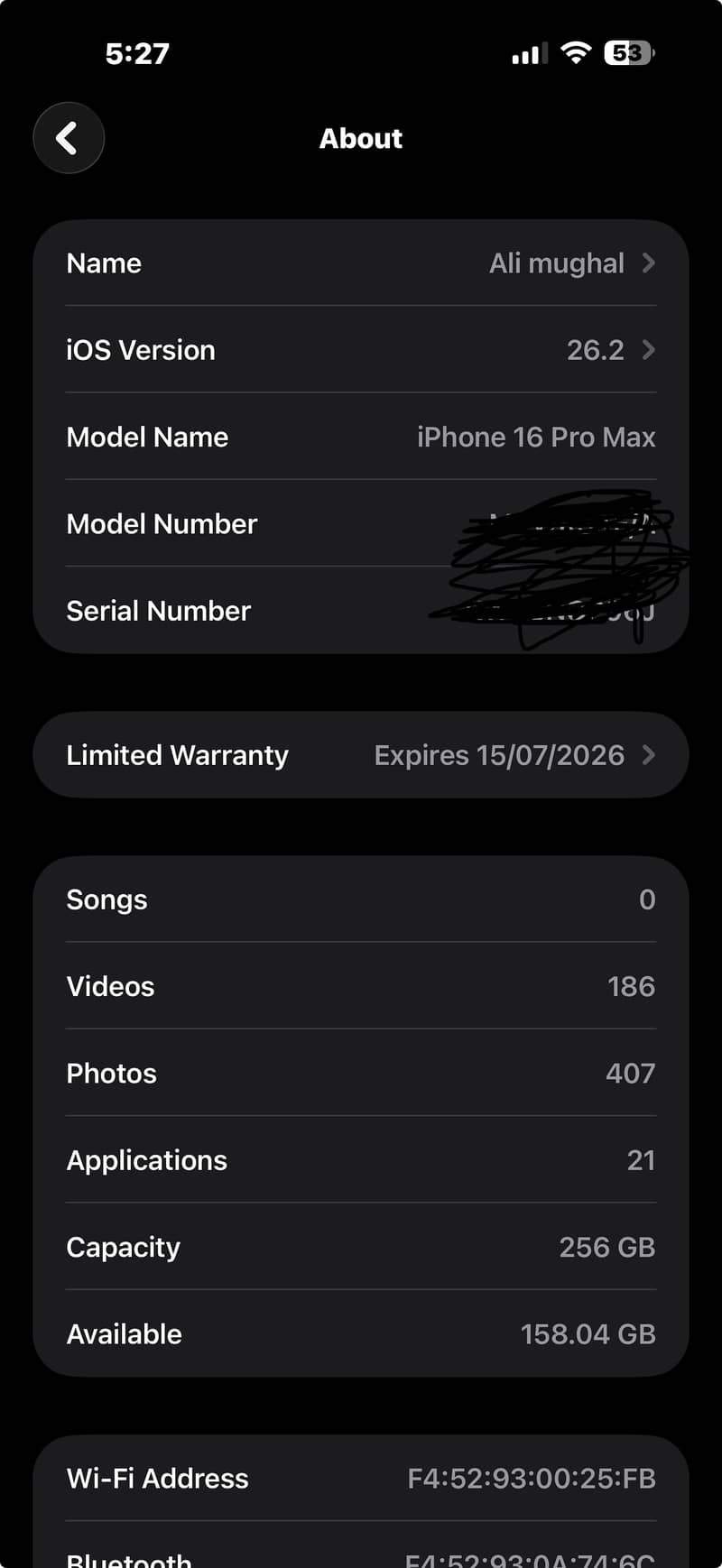Tap the back chevron to exit About
The image size is (722, 1568).
coord(69,138)
